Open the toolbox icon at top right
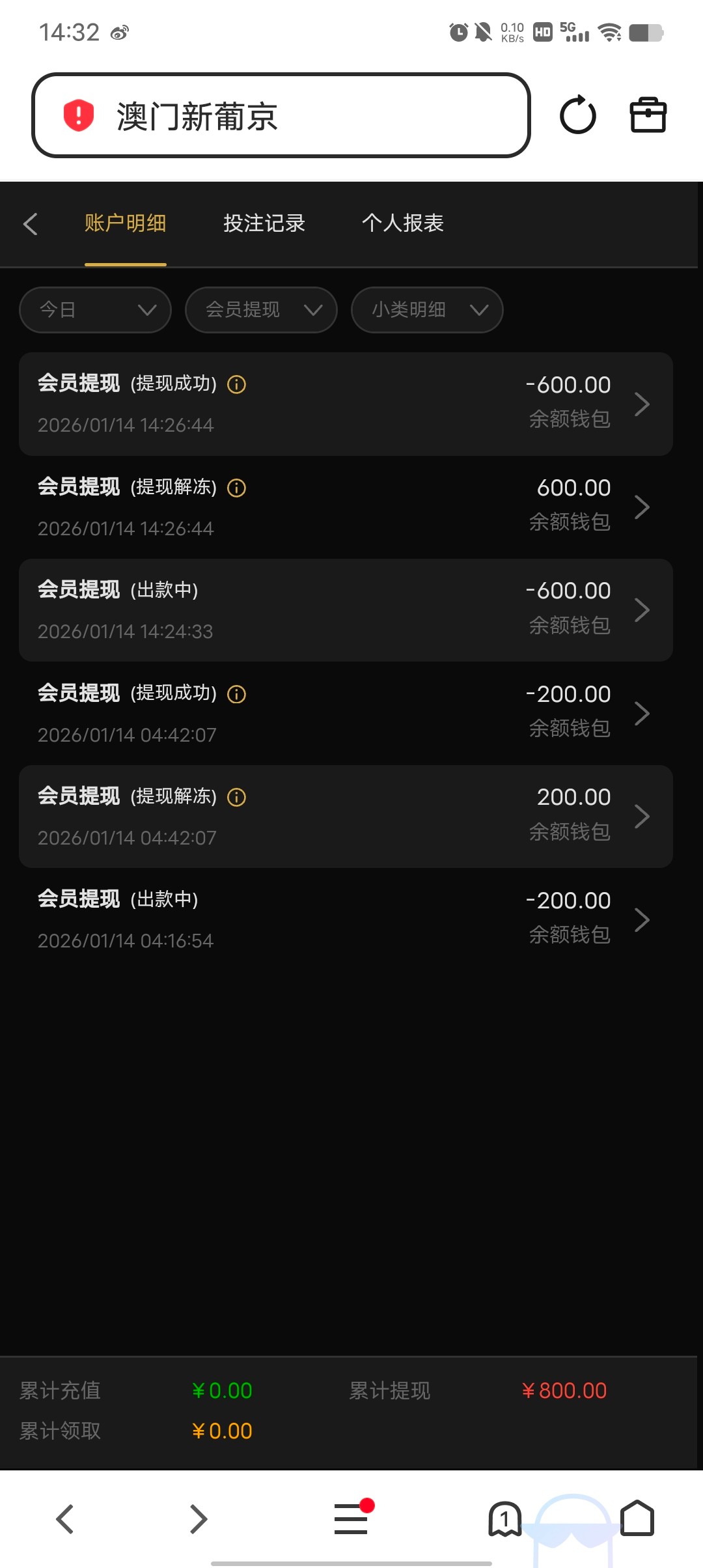 pos(648,115)
